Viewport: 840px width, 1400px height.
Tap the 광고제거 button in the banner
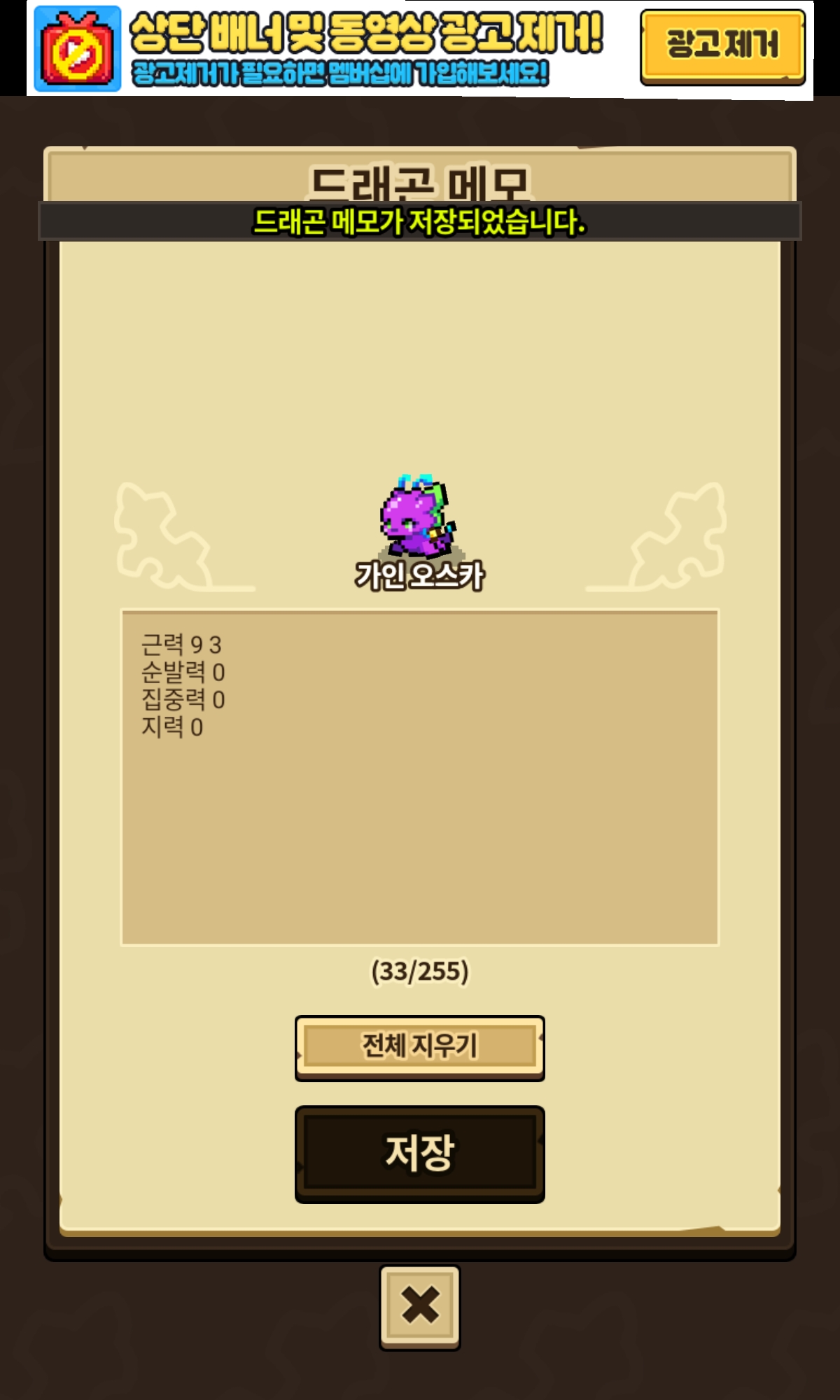722,45
